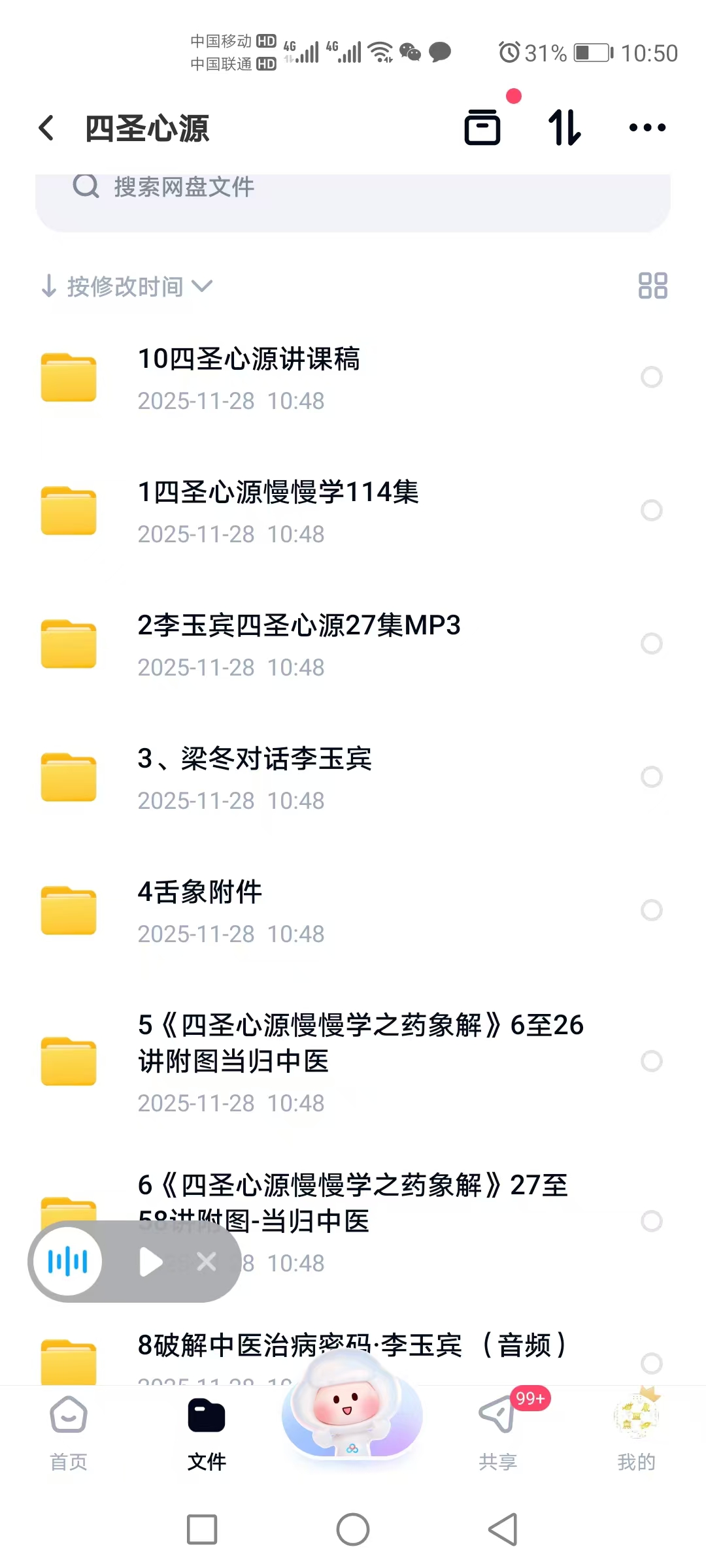Expand the 按修改时间 sort dropdown
This screenshot has width=706, height=1568.
126,286
